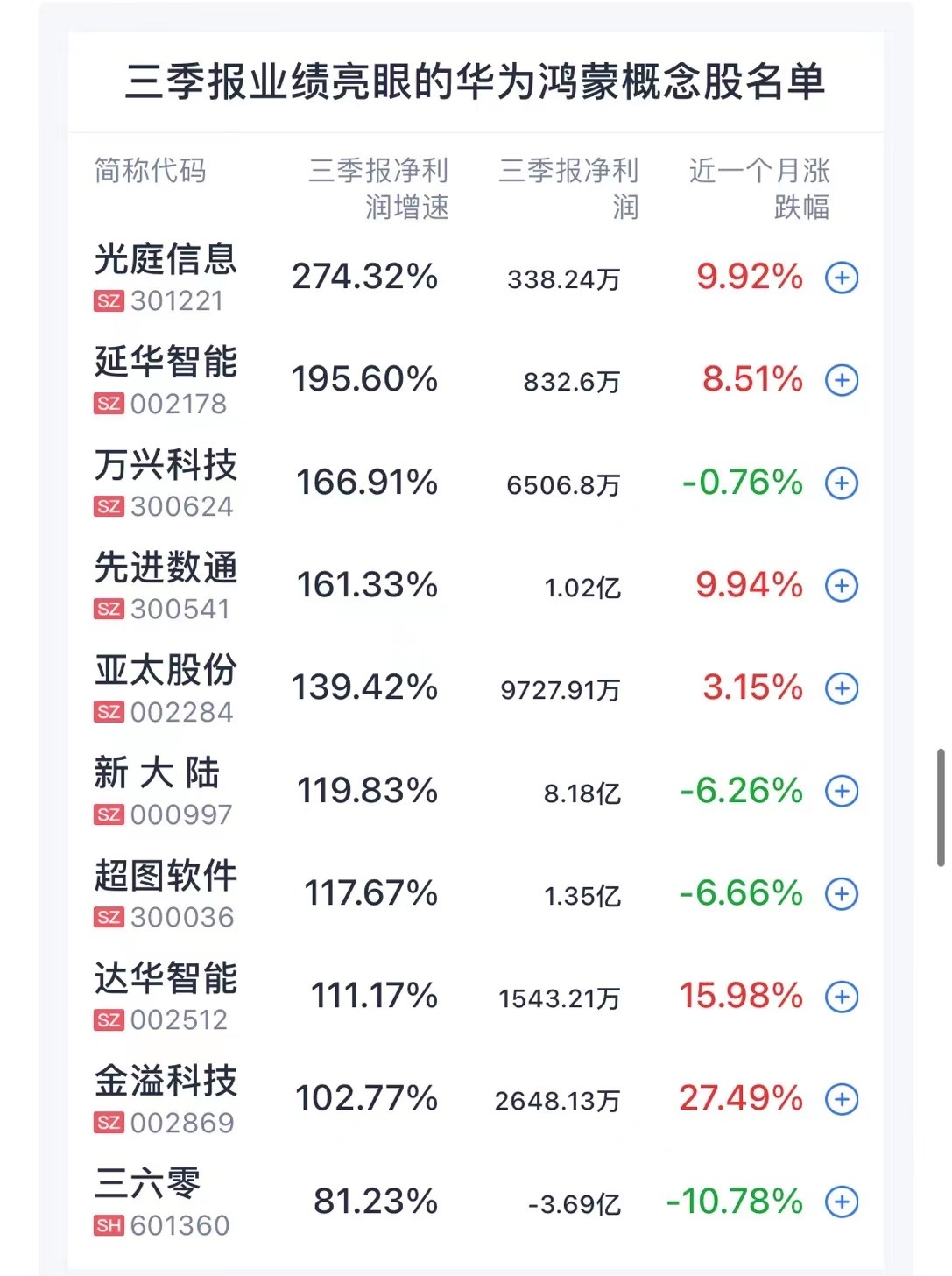Tap the plus icon beside 金溢科技

842,1098
